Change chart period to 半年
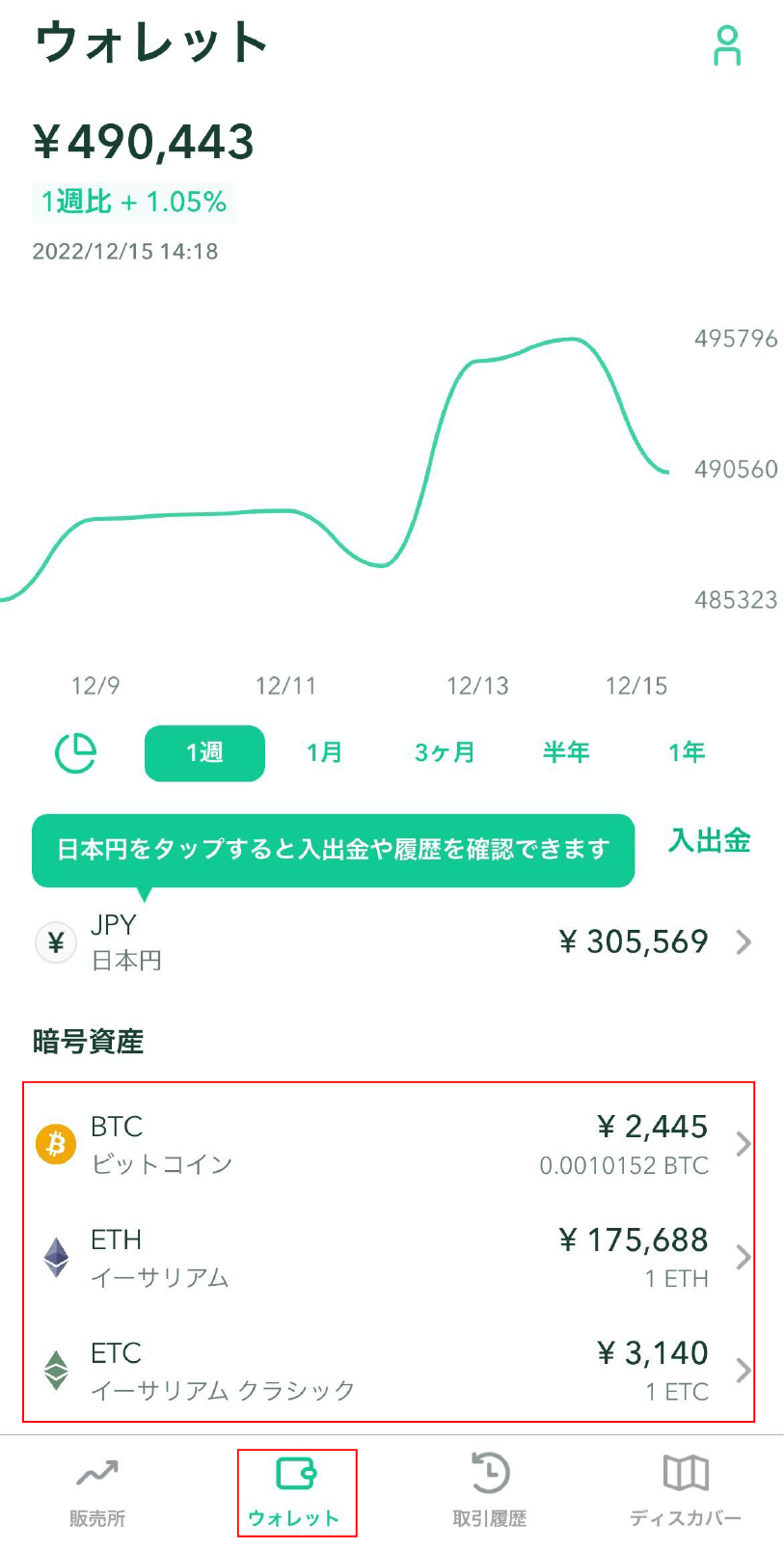 tap(566, 752)
